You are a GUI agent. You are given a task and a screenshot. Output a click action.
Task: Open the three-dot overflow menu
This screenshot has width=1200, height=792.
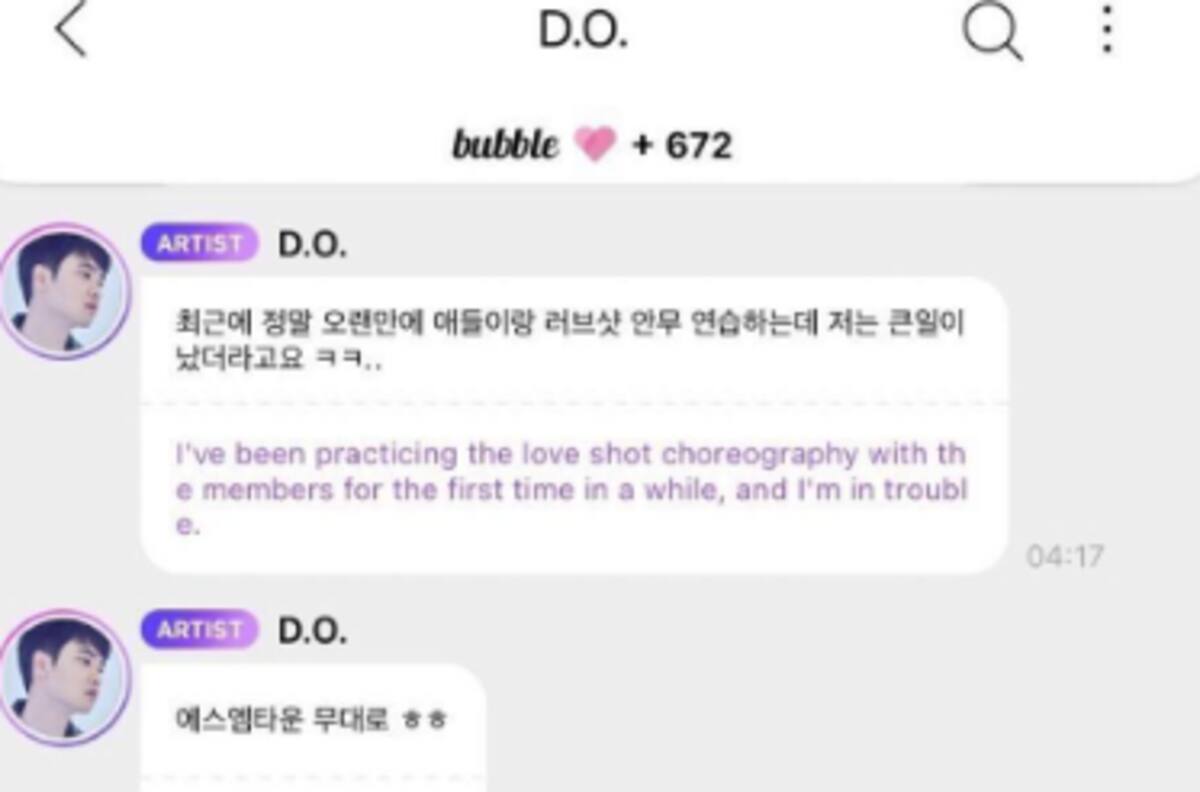pyautogui.click(x=1106, y=32)
